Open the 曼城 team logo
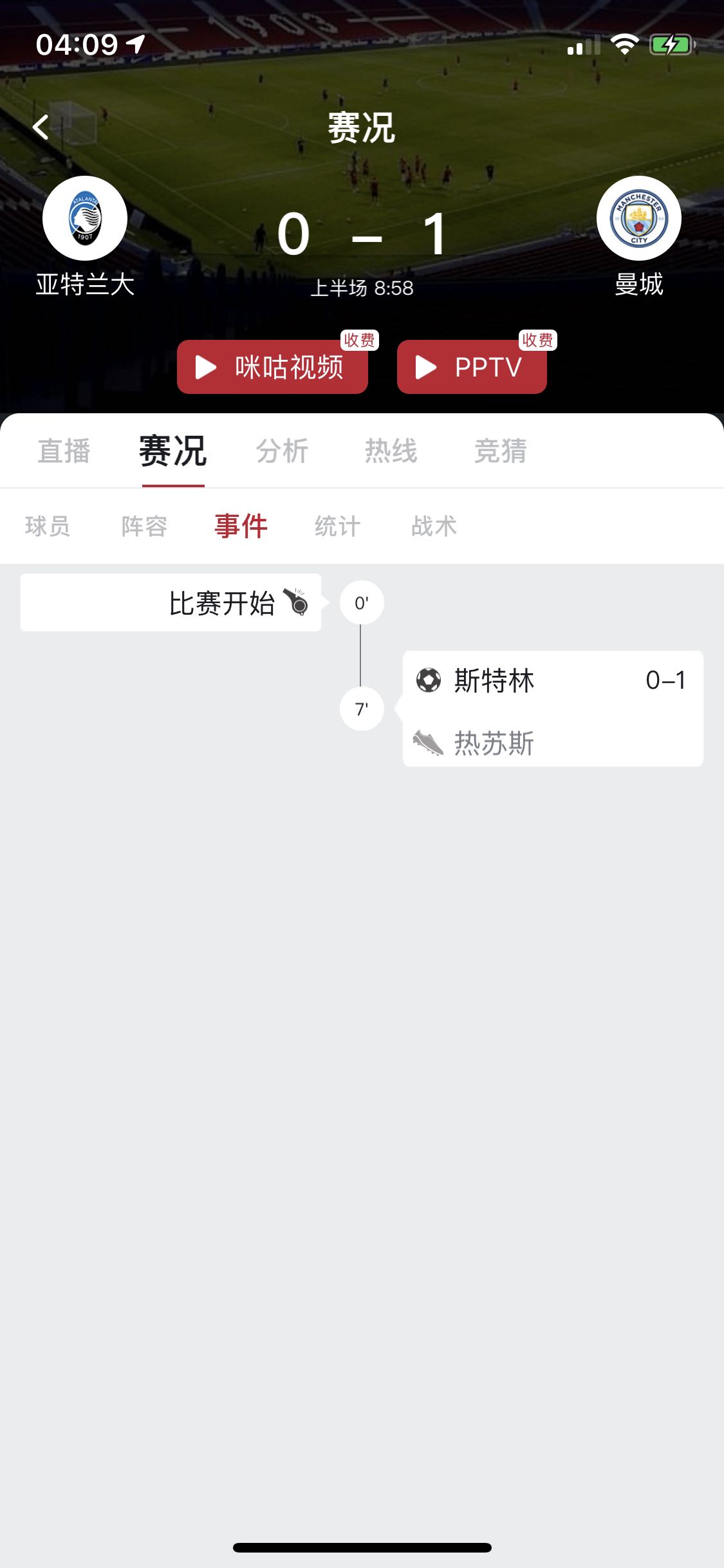This screenshot has width=724, height=1568. pyautogui.click(x=639, y=218)
